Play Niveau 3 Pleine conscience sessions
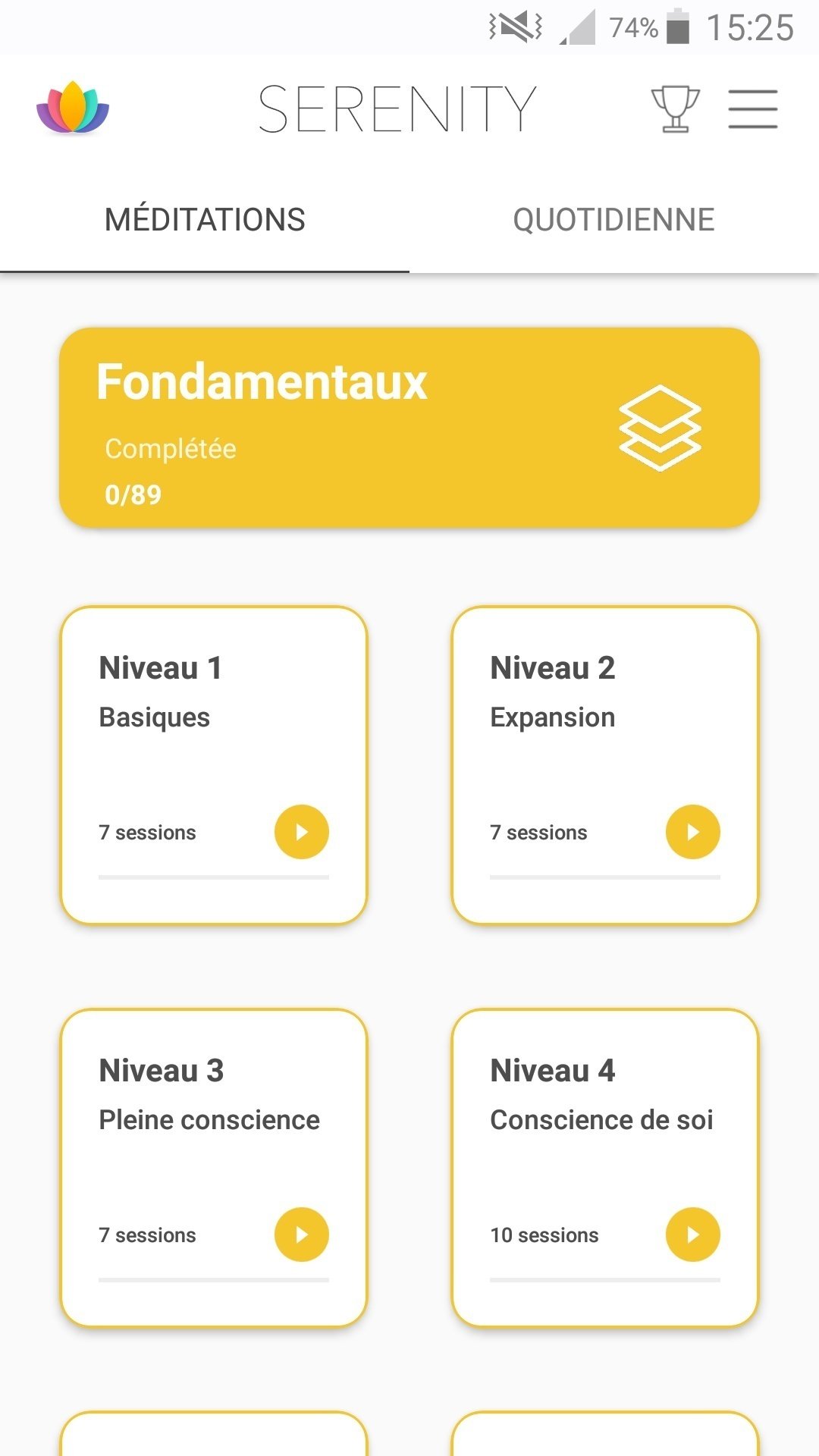Viewport: 819px width, 1456px height. [301, 1235]
